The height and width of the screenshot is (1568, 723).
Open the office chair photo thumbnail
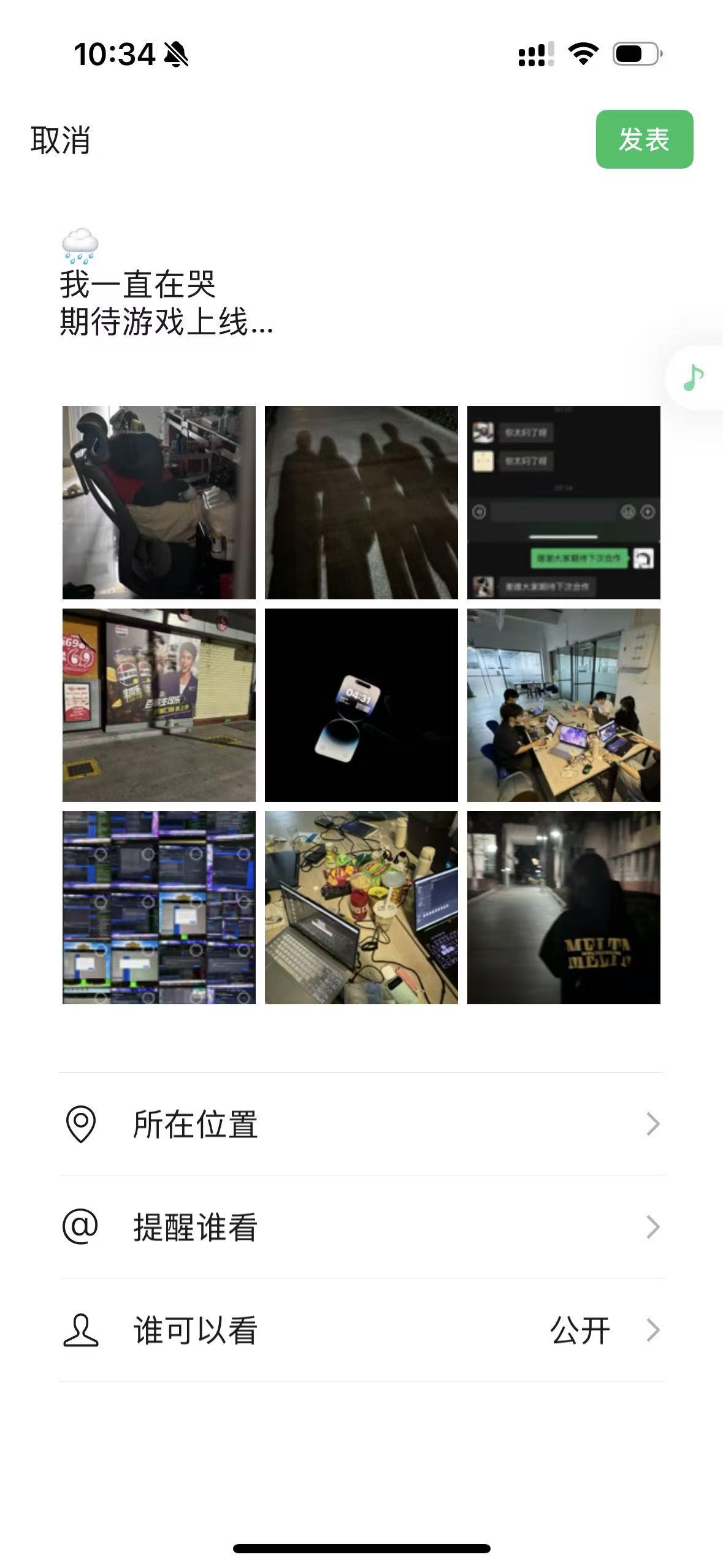(x=158, y=501)
